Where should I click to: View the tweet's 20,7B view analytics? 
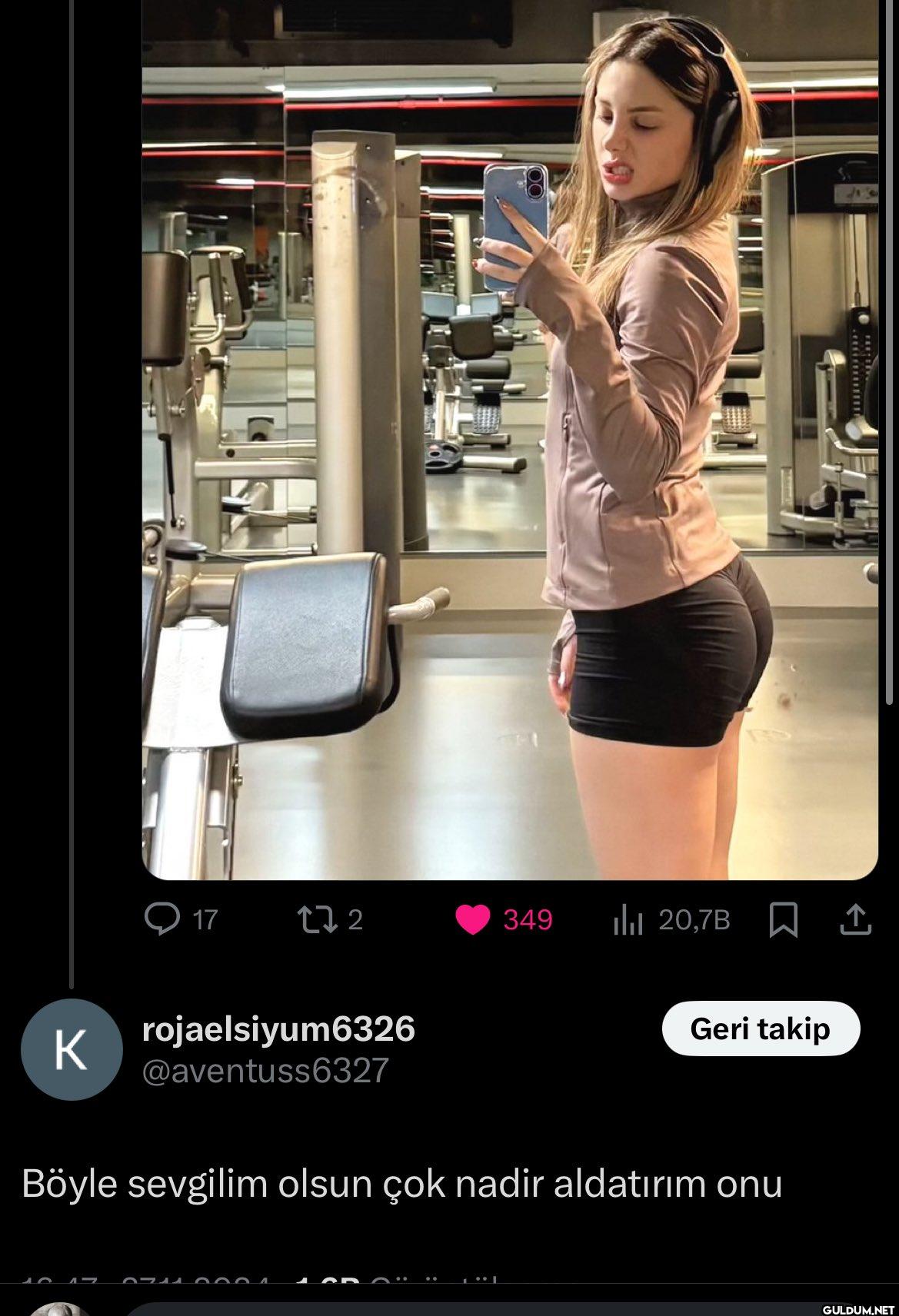pyautogui.click(x=628, y=919)
